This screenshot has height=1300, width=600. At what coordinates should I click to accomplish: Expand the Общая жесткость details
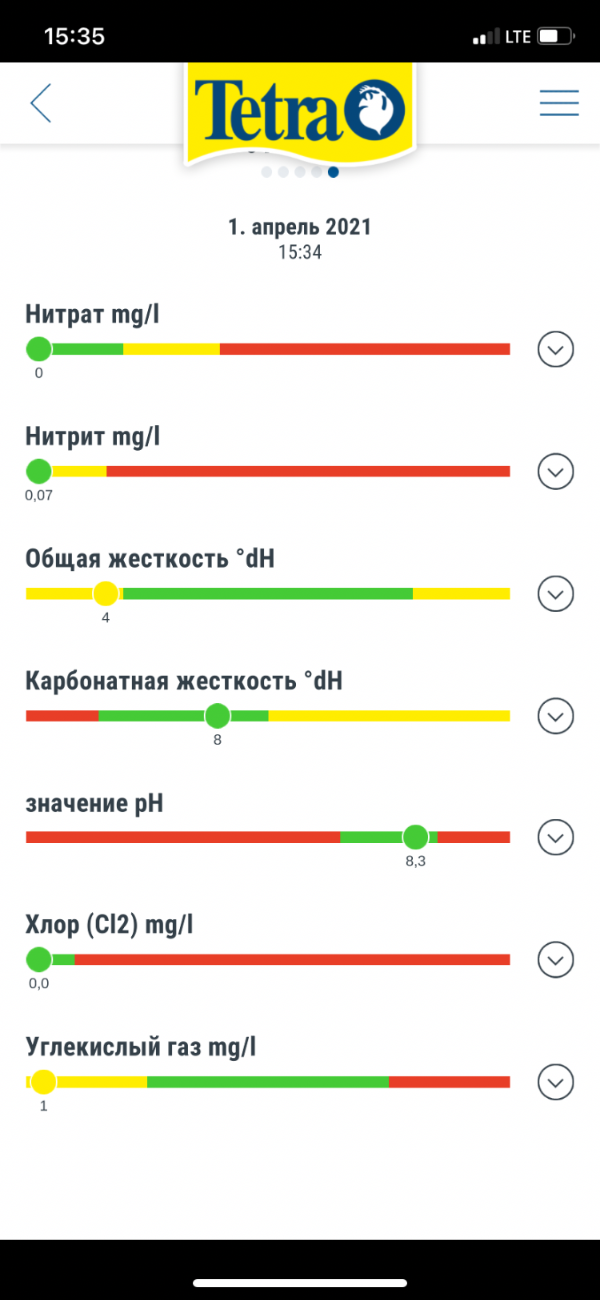pos(556,593)
